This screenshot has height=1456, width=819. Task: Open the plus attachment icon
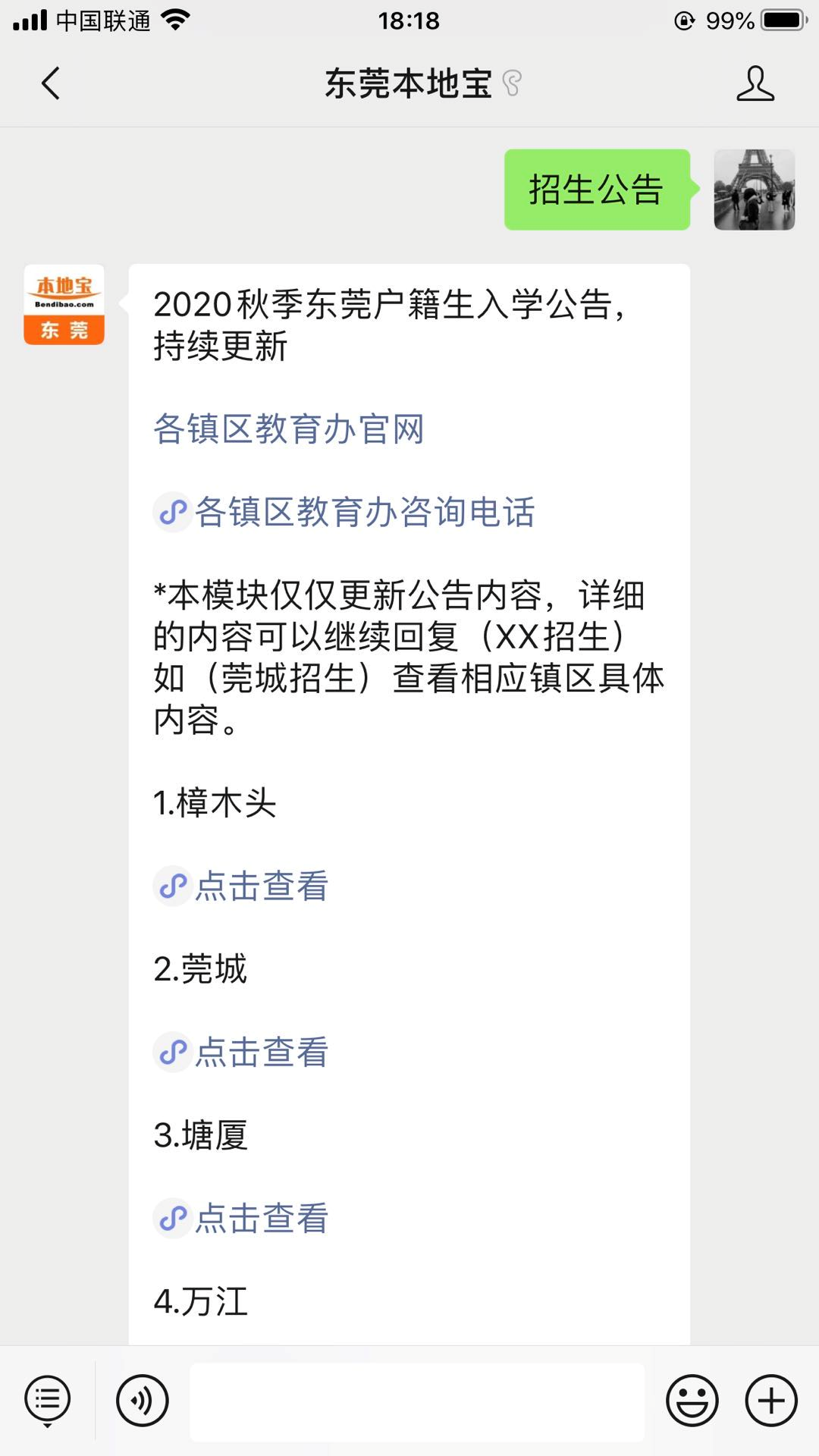tap(770, 1401)
